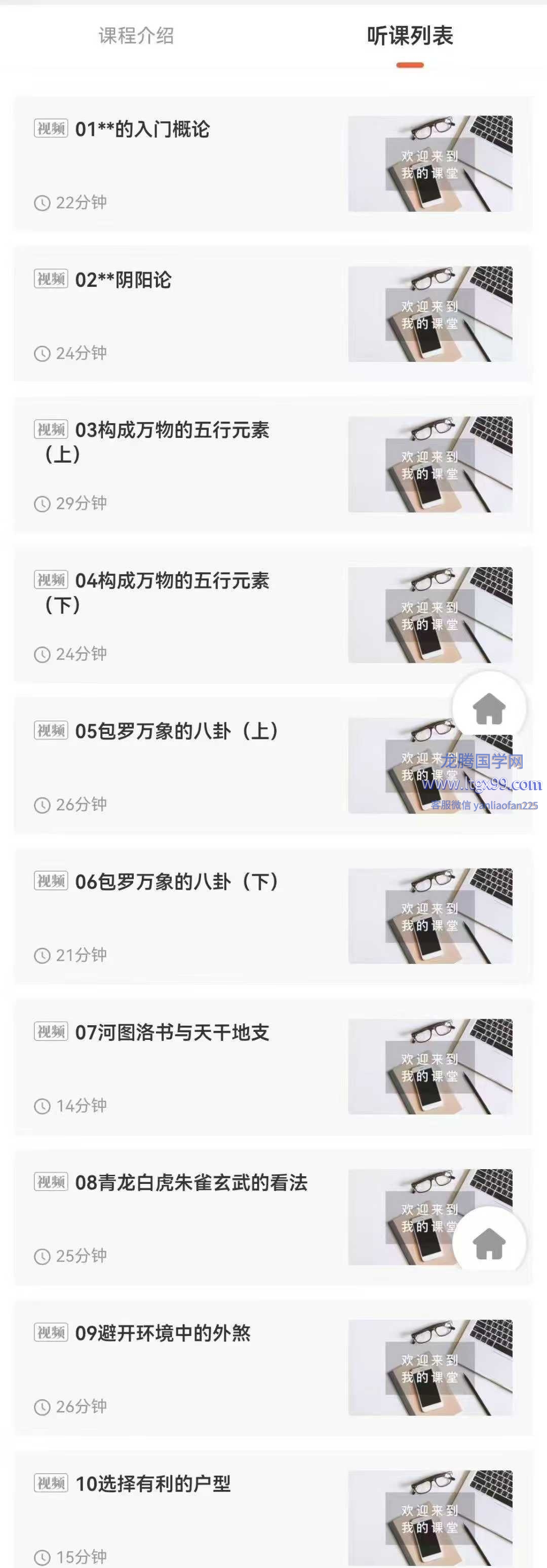Play 07河图洛书与天干地支
The width and height of the screenshot is (547, 1568).
172,1032
